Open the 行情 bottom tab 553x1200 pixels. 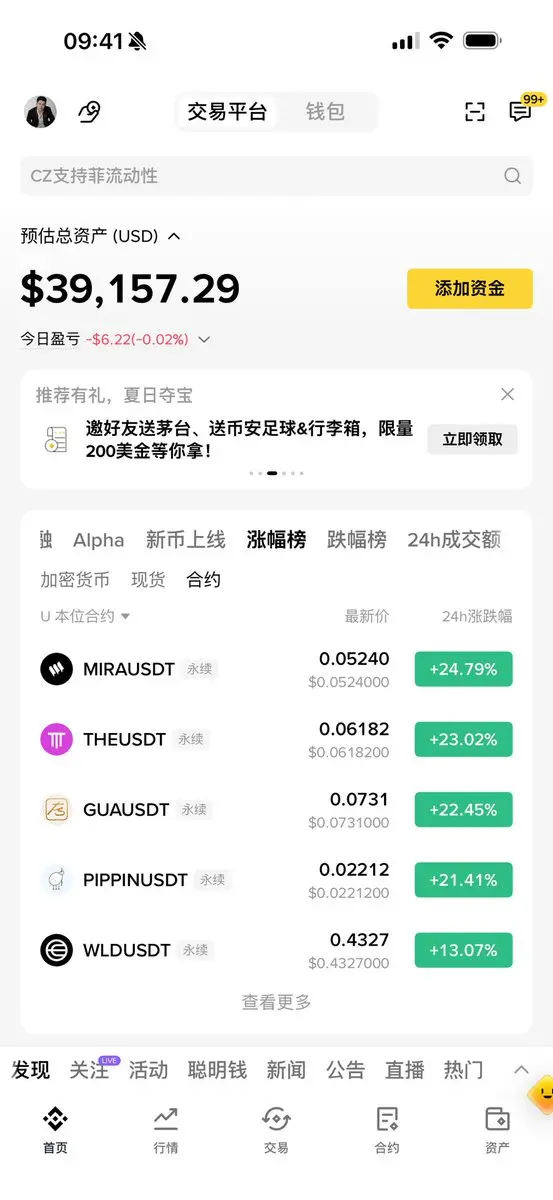tap(166, 1130)
